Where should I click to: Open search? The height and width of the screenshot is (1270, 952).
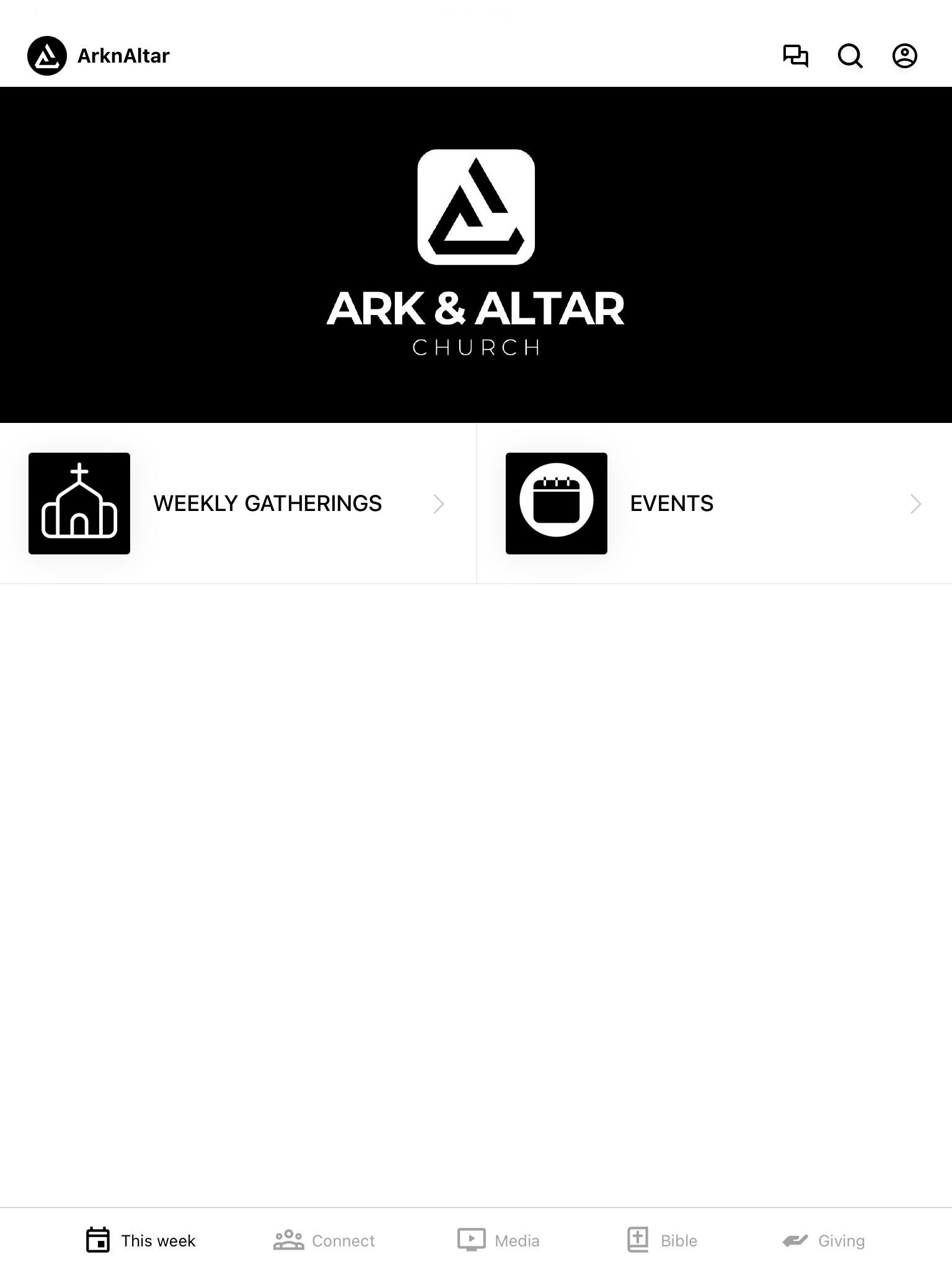click(x=850, y=56)
